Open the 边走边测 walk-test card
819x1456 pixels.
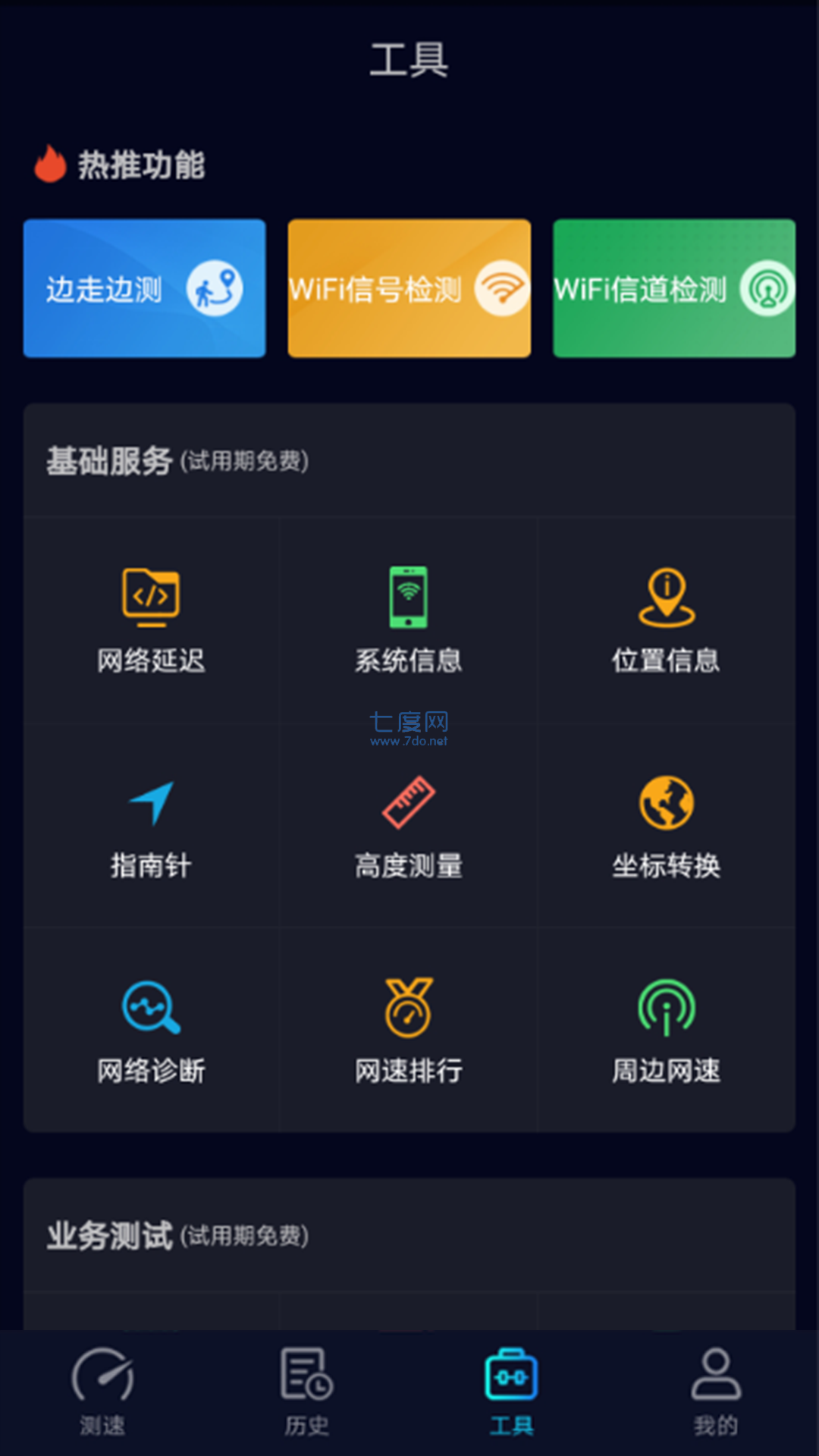144,288
